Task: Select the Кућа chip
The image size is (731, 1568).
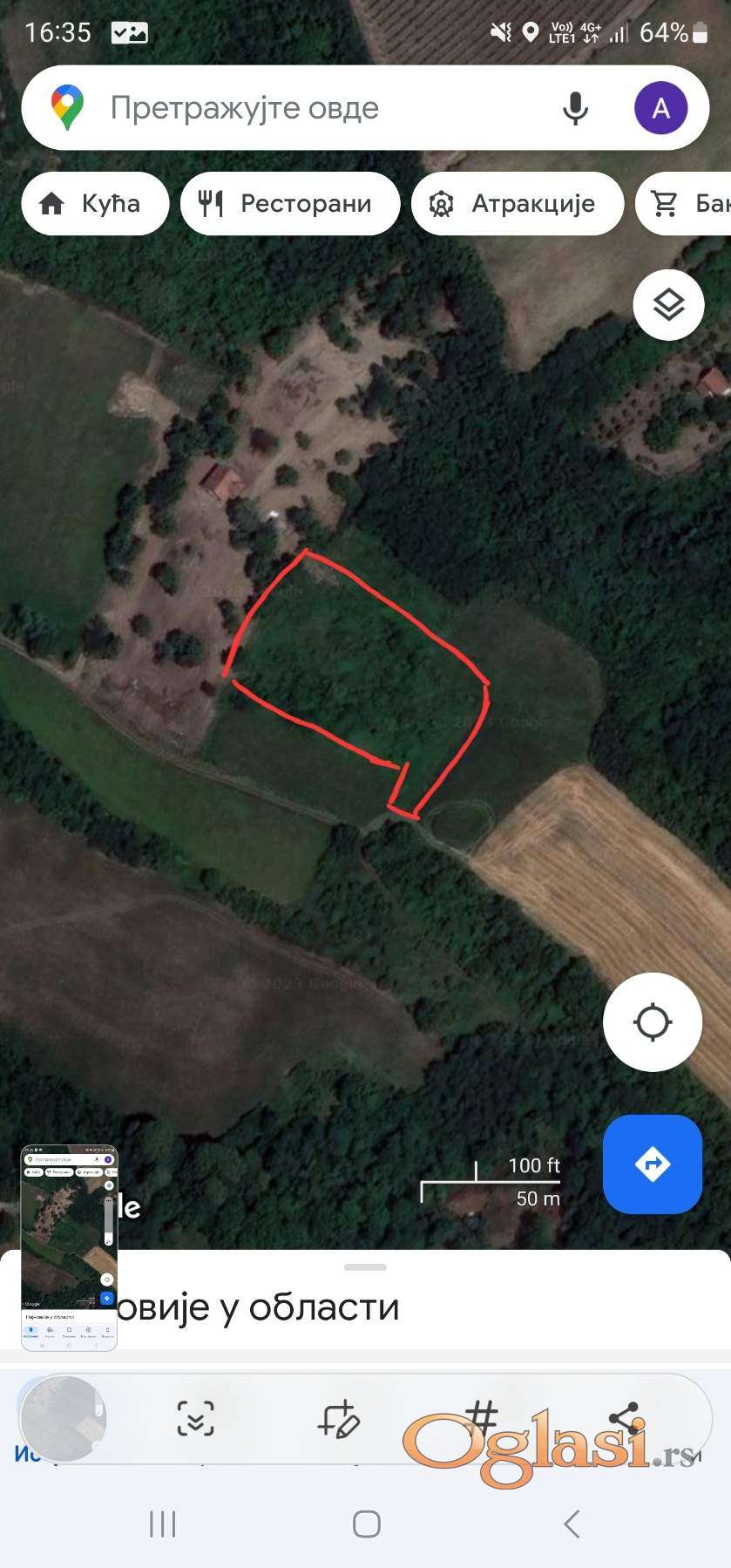Action: point(94,204)
